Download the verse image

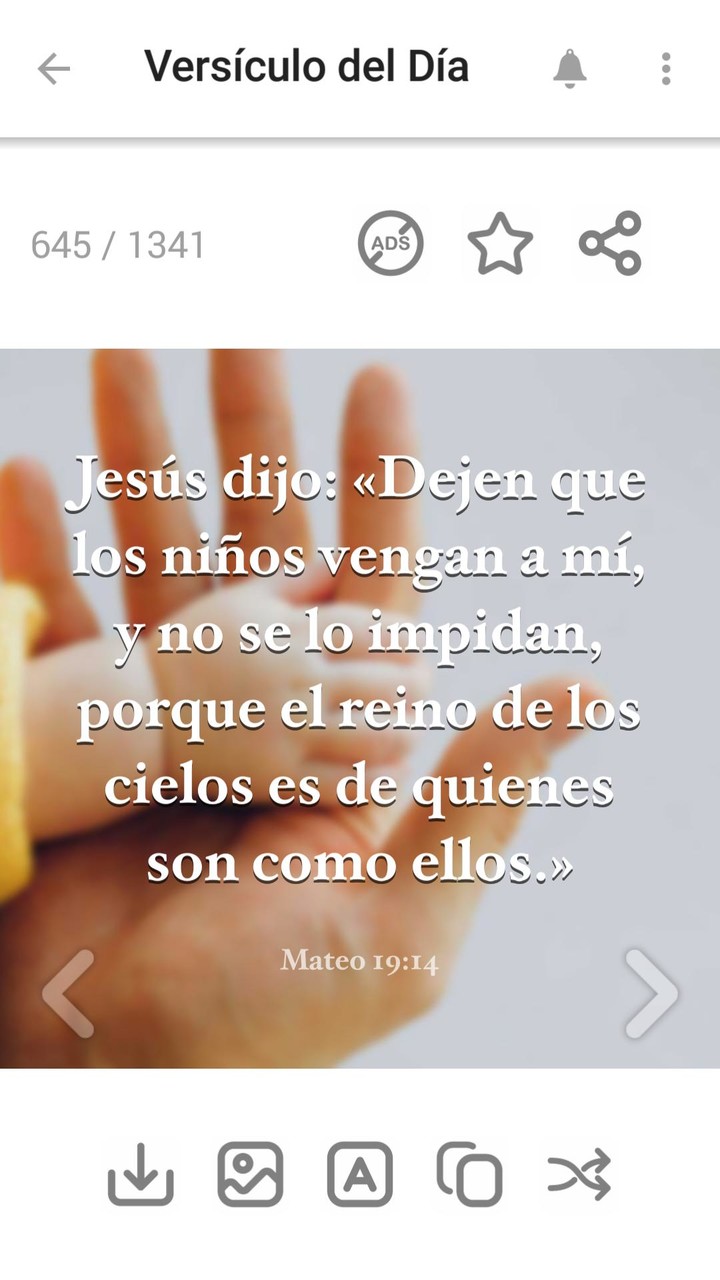tap(140, 1172)
